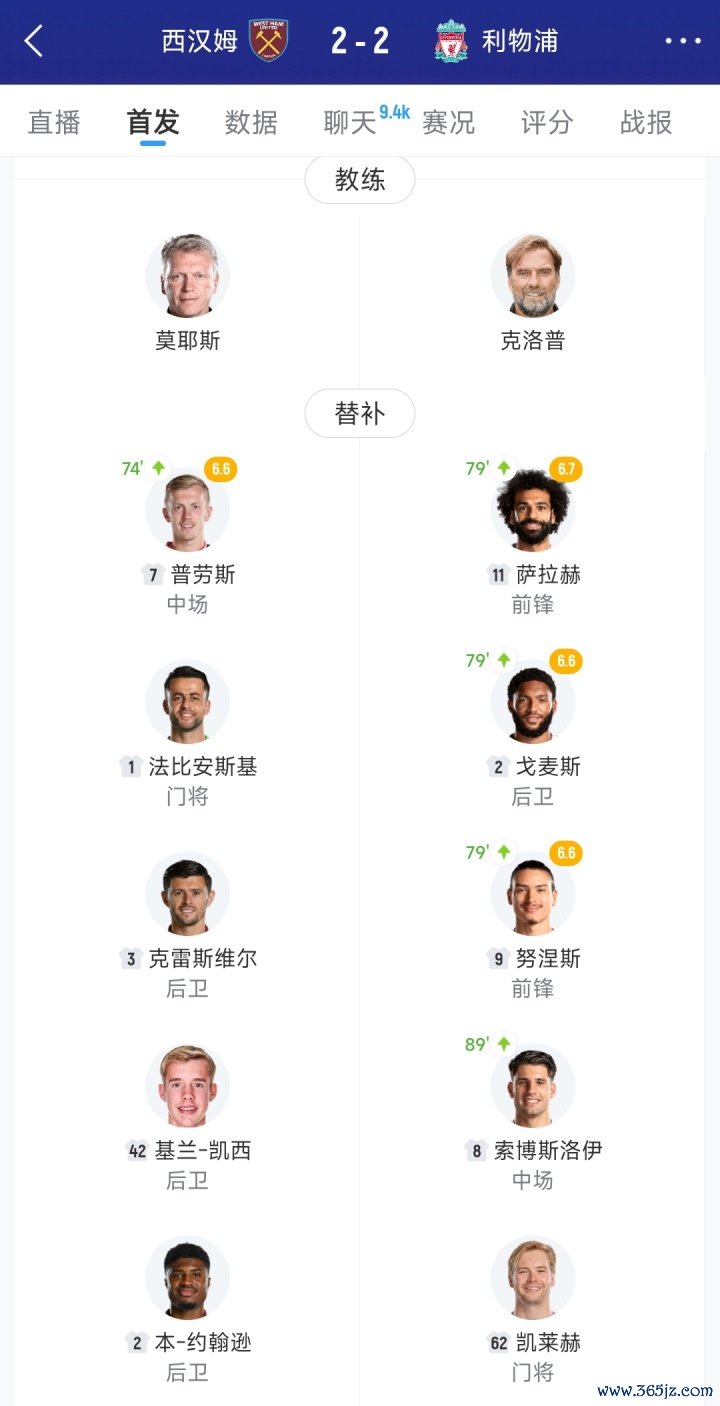Screen dimensions: 720x1406
Task: Open the 聊天 tab
Action: [350, 122]
